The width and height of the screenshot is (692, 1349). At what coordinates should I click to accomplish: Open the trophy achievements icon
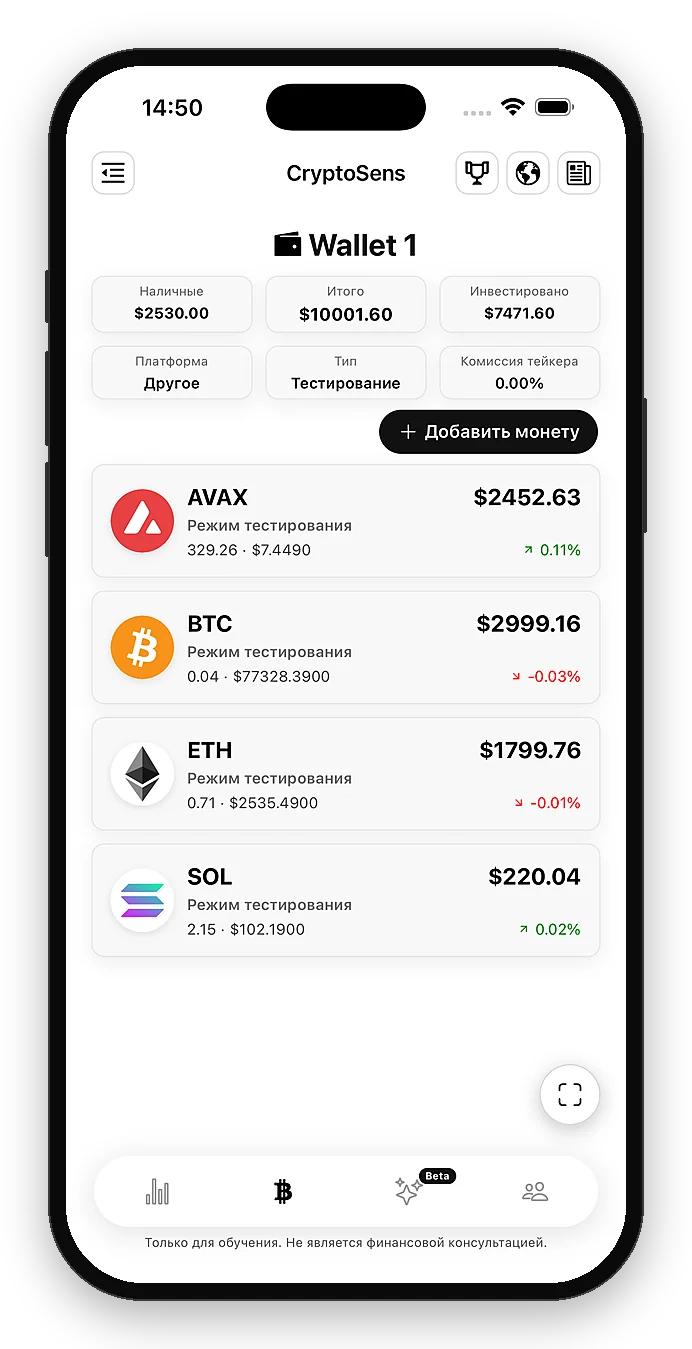477,173
